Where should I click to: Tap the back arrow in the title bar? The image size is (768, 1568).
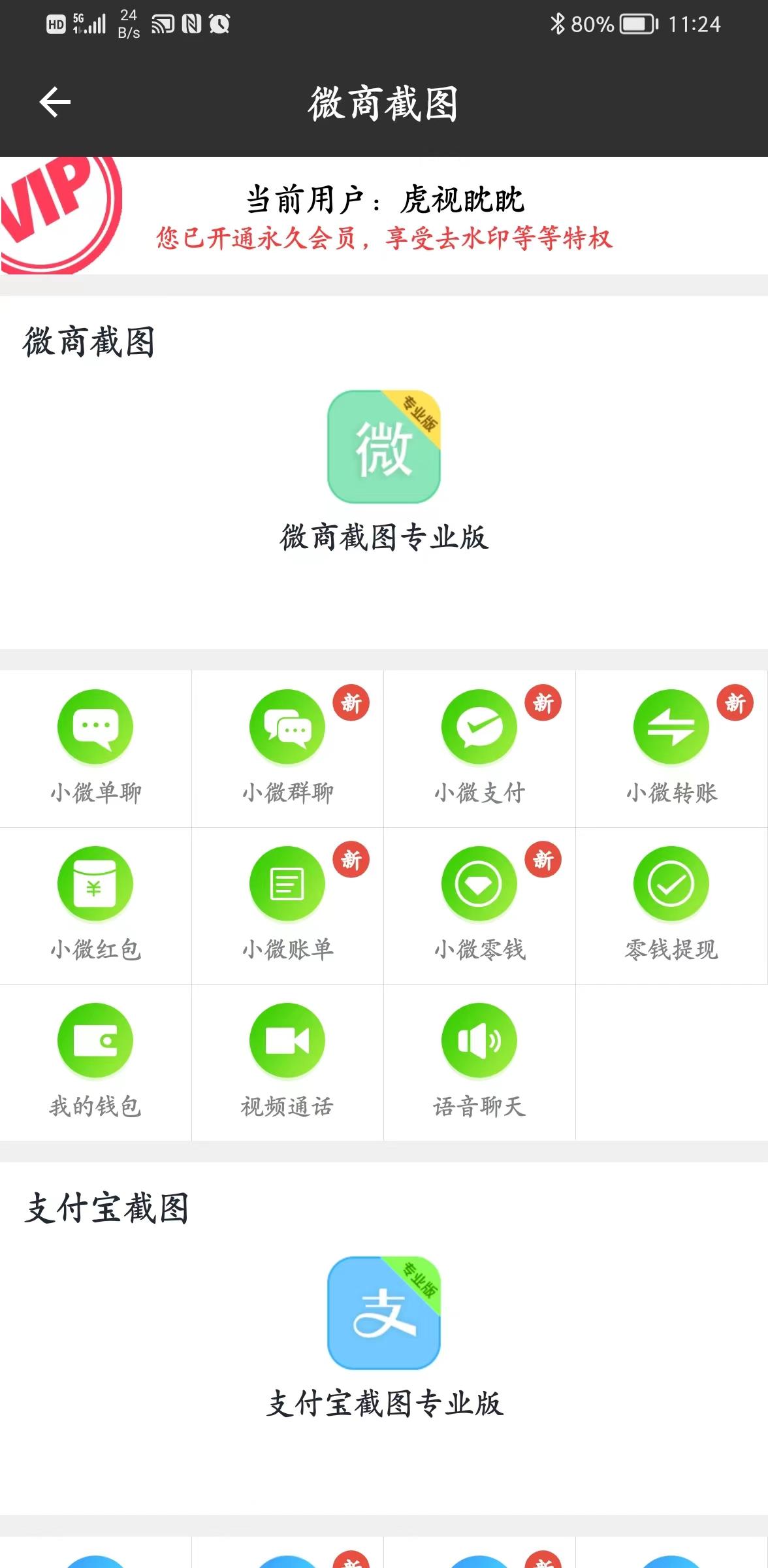[x=54, y=103]
